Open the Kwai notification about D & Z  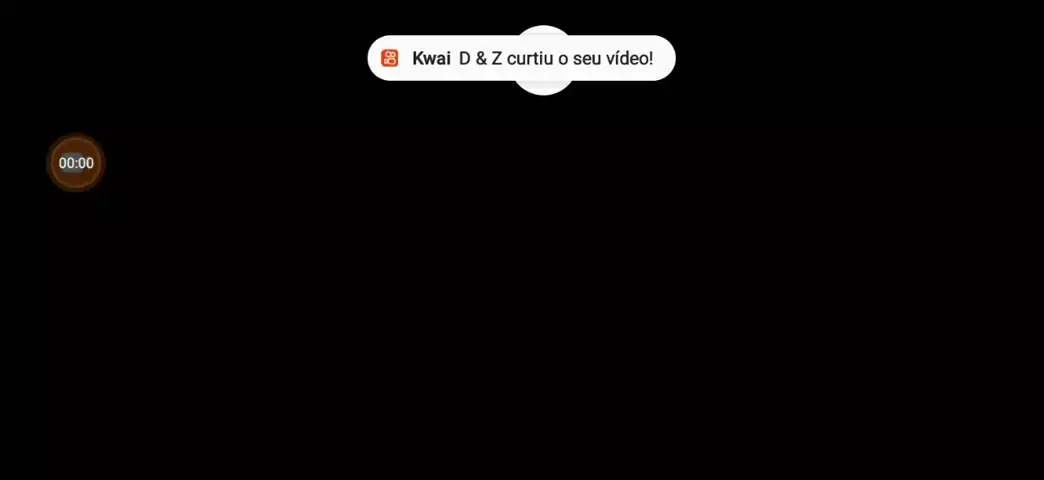(x=521, y=58)
